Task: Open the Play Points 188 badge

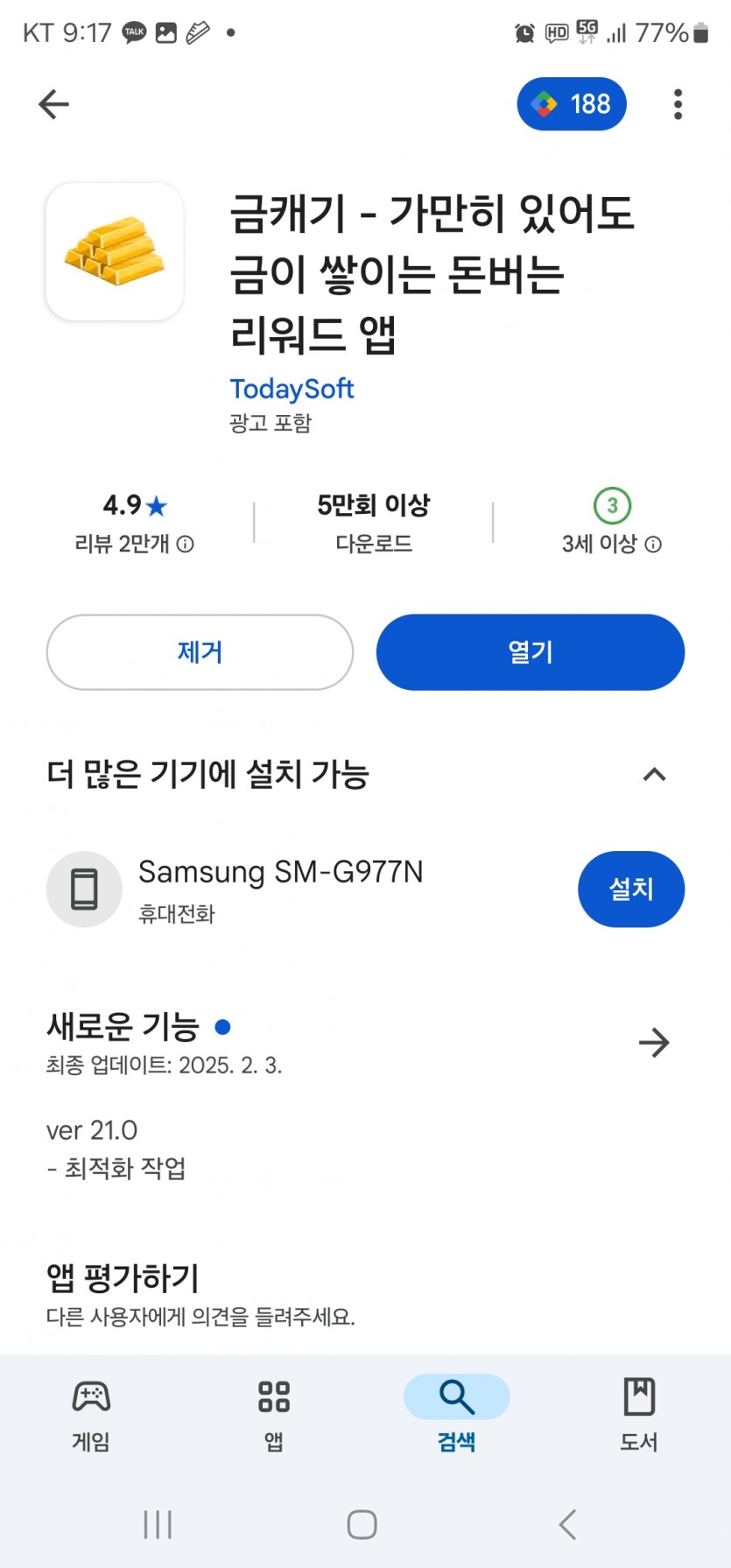Action: [572, 104]
